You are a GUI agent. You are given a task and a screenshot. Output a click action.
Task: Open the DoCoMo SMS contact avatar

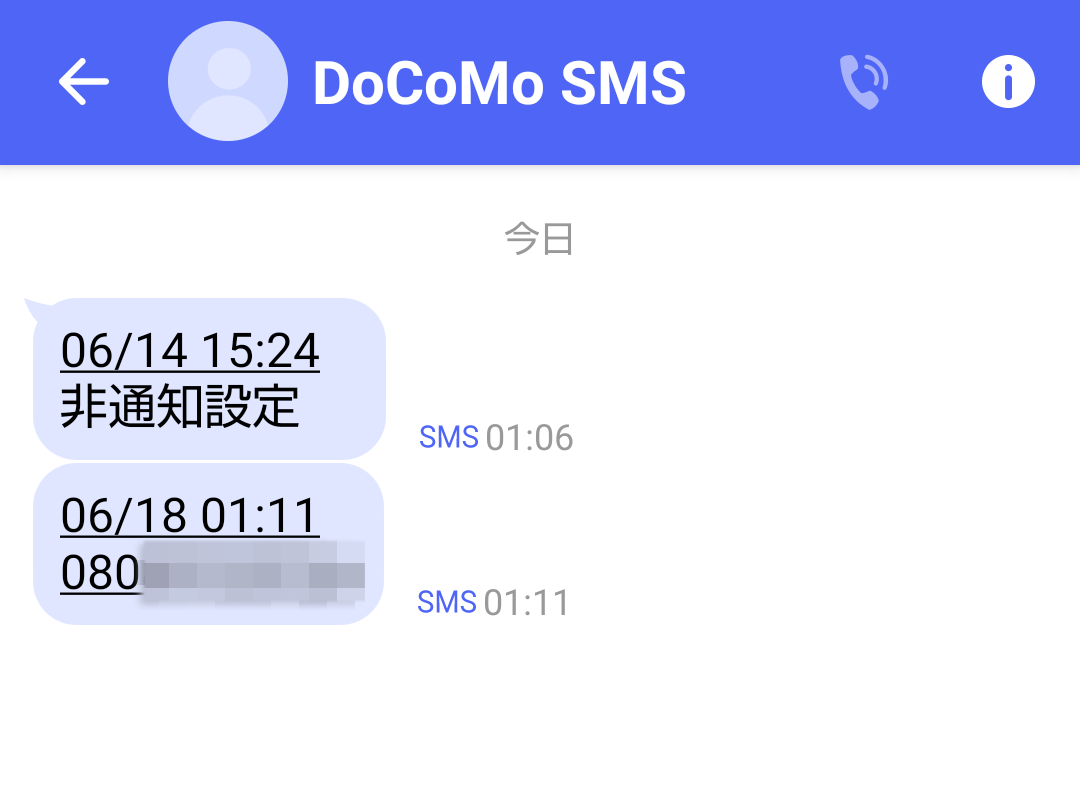click(228, 81)
